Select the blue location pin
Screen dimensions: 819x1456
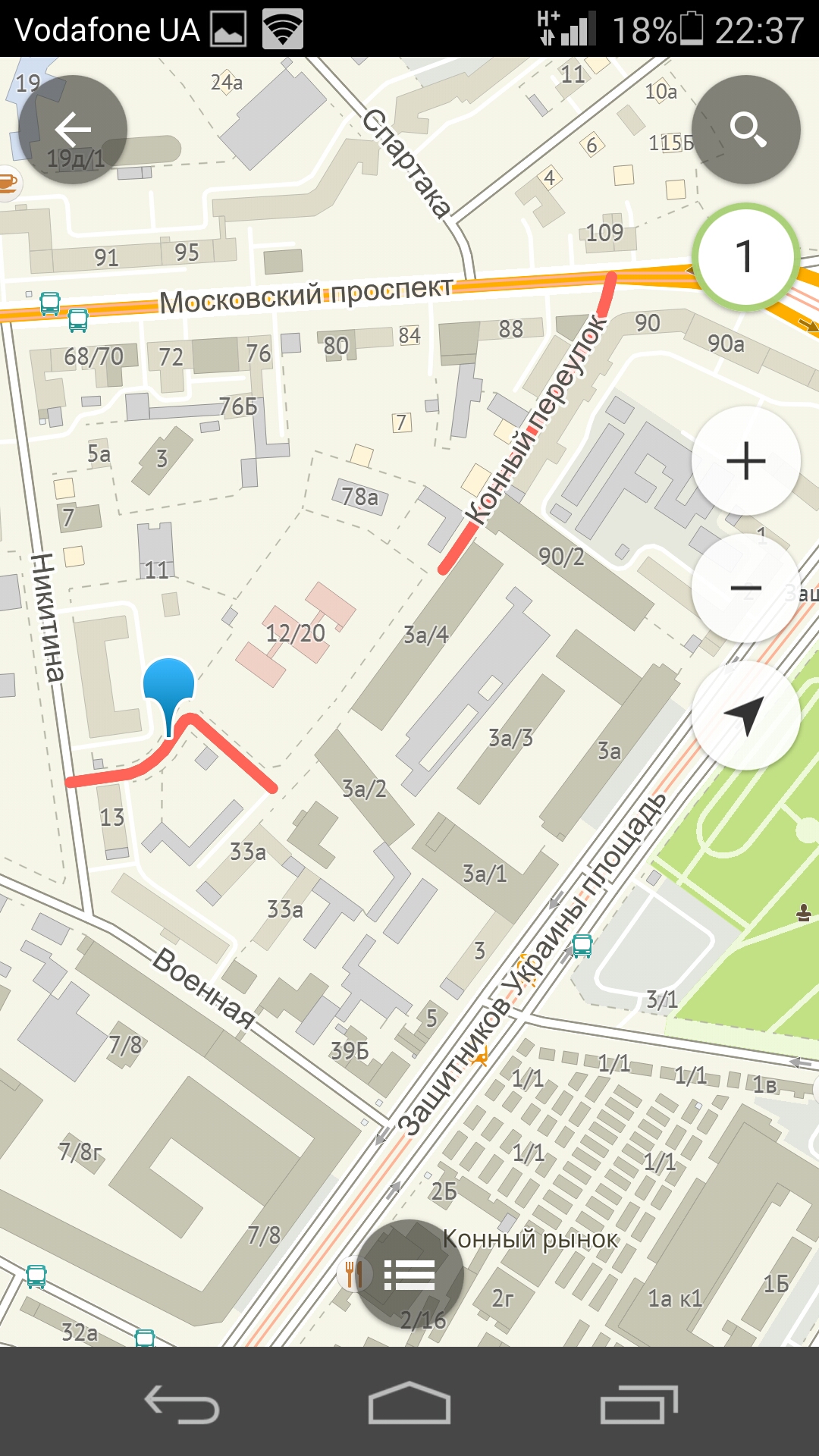pos(169,686)
